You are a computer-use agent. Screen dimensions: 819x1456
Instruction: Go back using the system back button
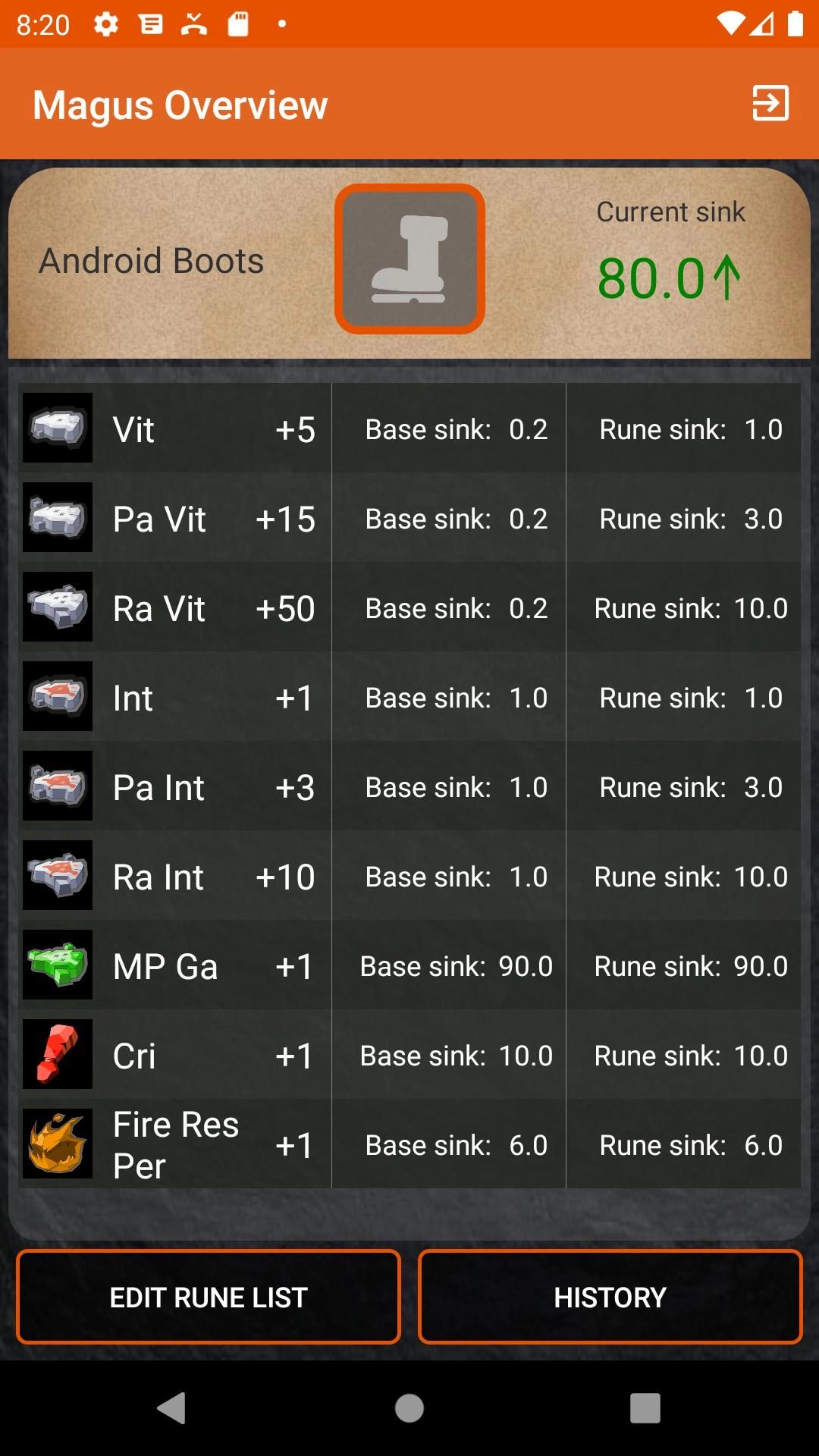(x=172, y=1408)
